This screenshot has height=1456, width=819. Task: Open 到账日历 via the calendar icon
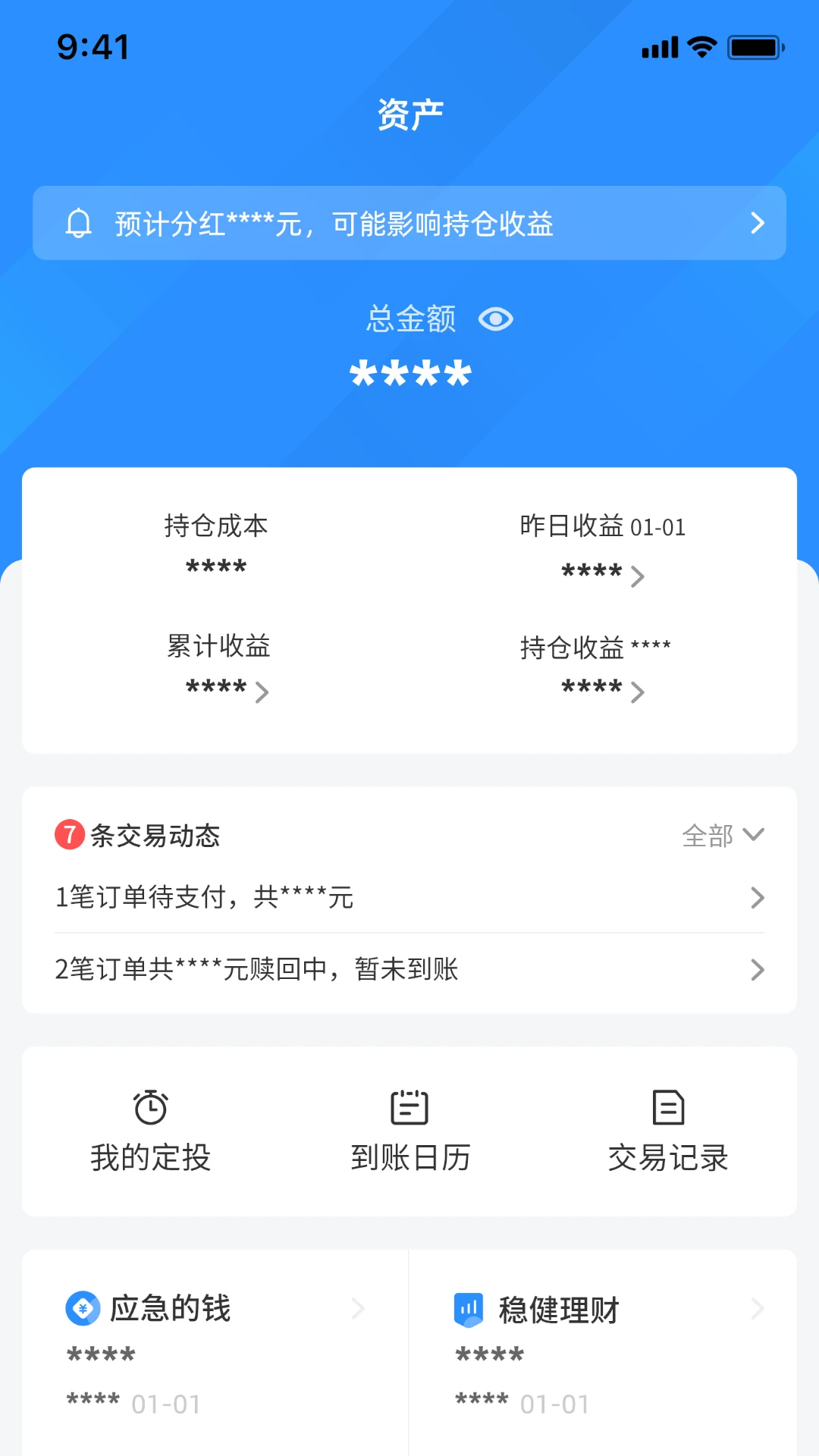[x=409, y=1108]
